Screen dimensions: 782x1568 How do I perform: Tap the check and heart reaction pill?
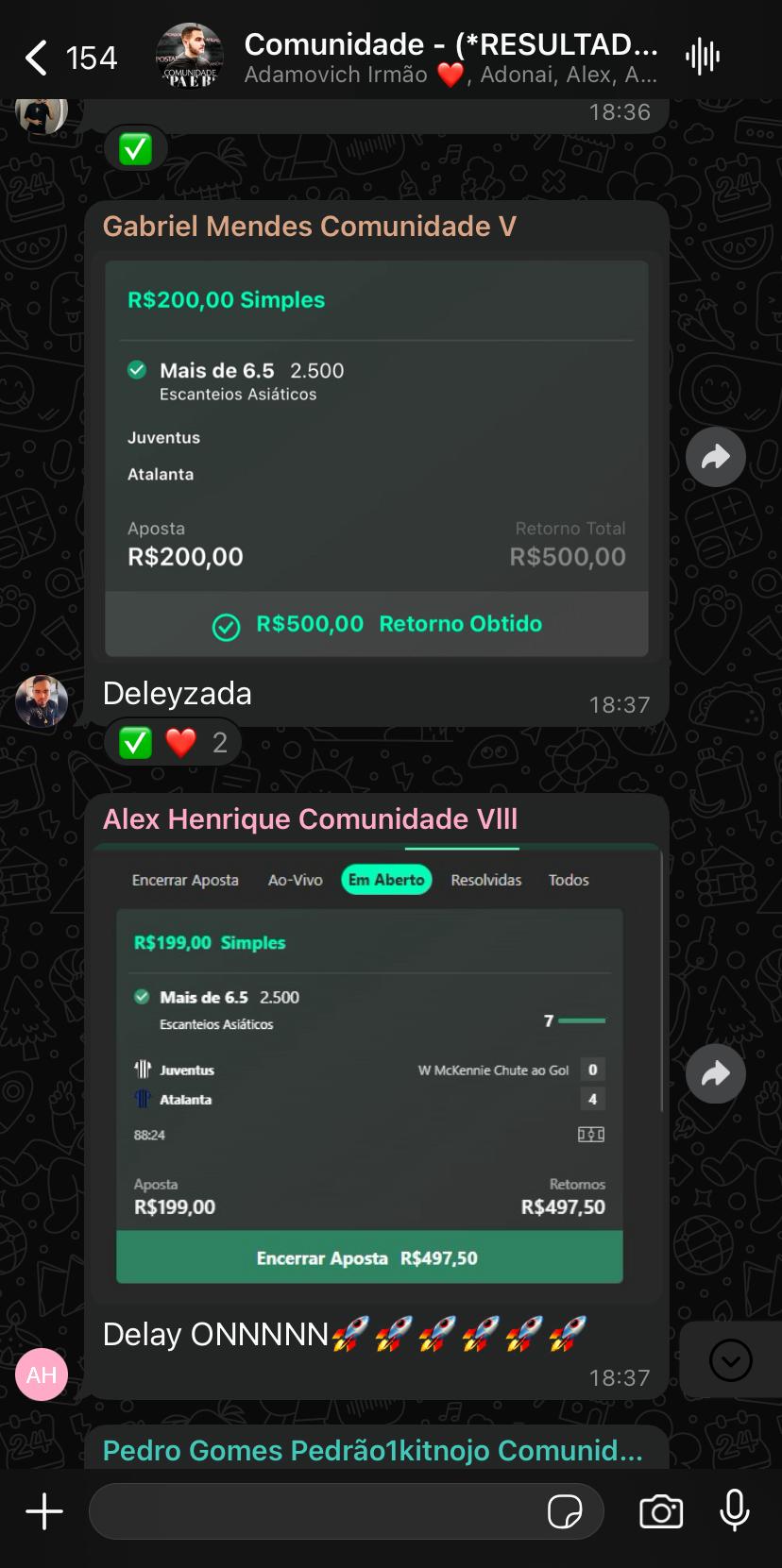point(172,742)
